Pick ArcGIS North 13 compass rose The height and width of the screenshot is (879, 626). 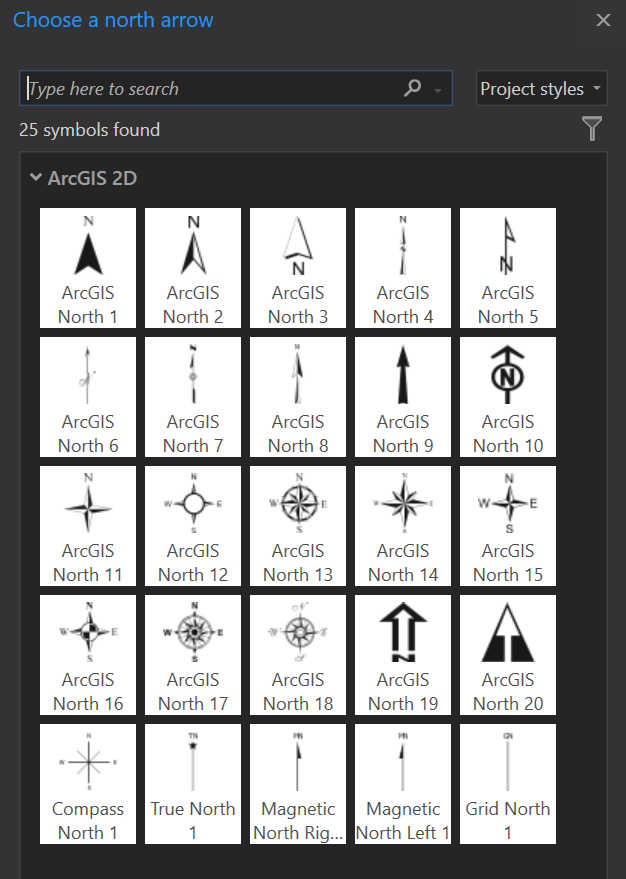pyautogui.click(x=298, y=525)
